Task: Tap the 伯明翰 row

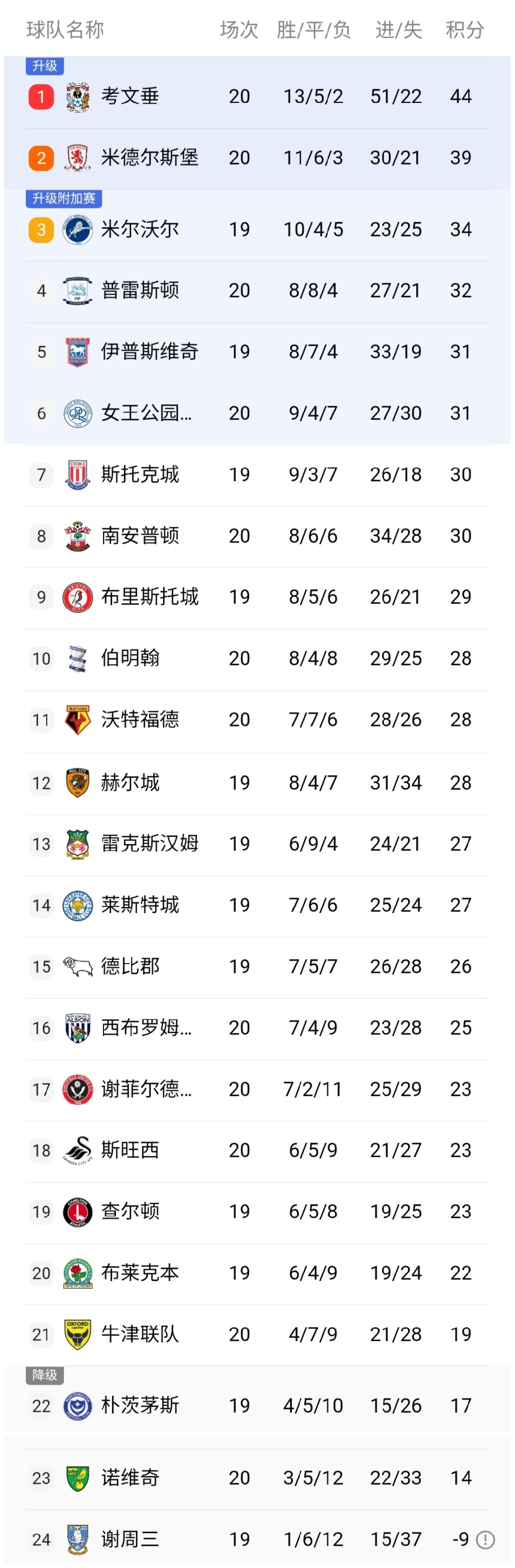Action: (x=130, y=658)
